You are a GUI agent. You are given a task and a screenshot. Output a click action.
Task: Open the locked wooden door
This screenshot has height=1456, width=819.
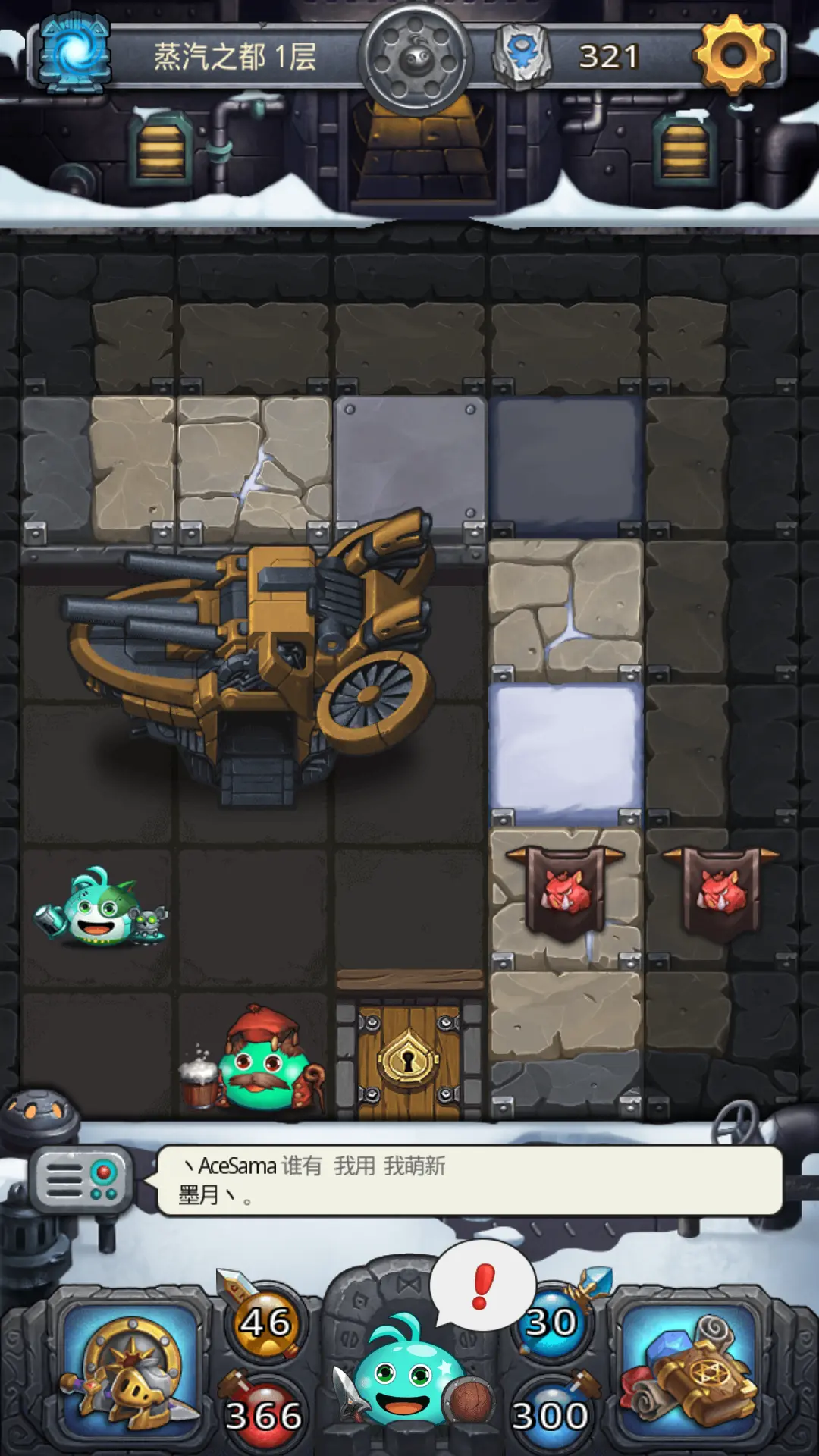(x=409, y=1060)
